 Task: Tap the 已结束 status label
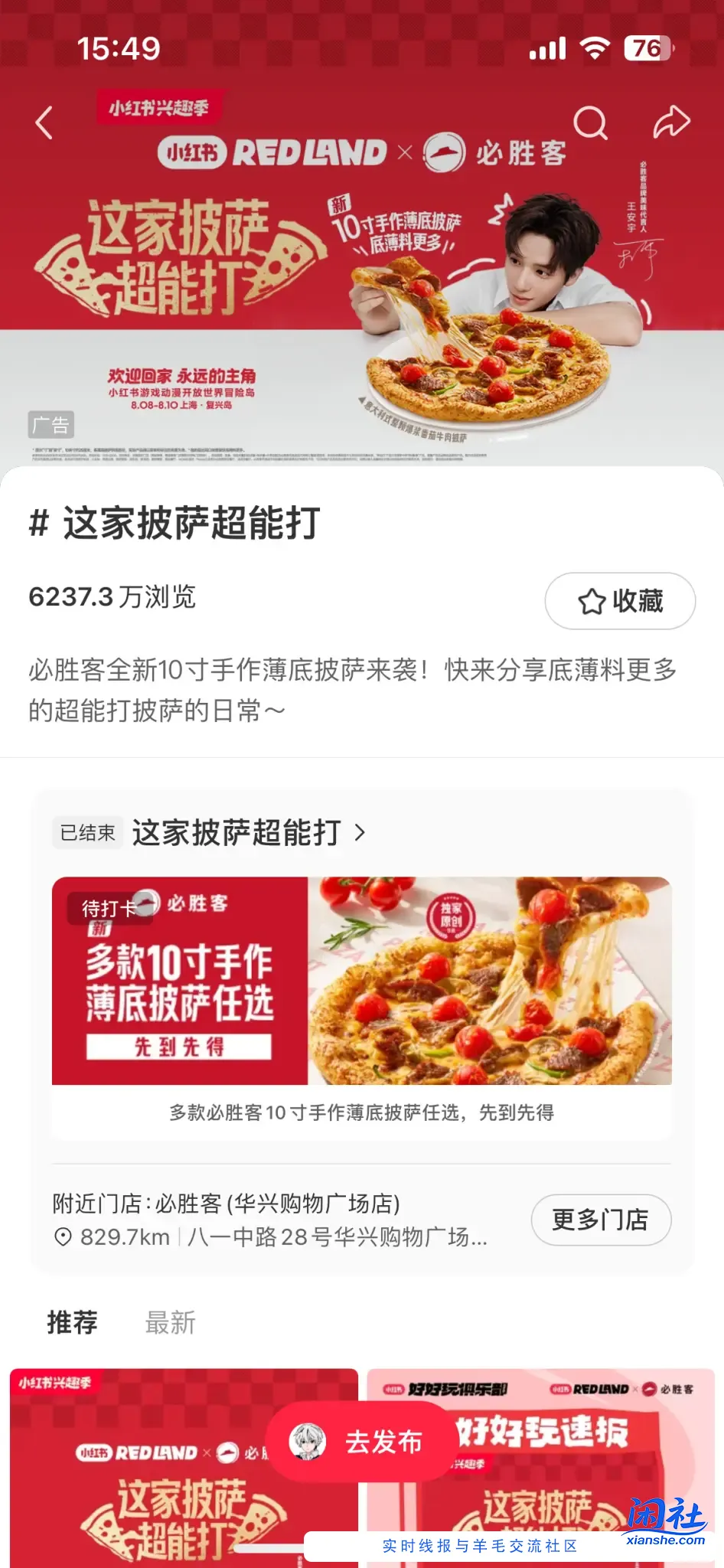pyautogui.click(x=86, y=833)
